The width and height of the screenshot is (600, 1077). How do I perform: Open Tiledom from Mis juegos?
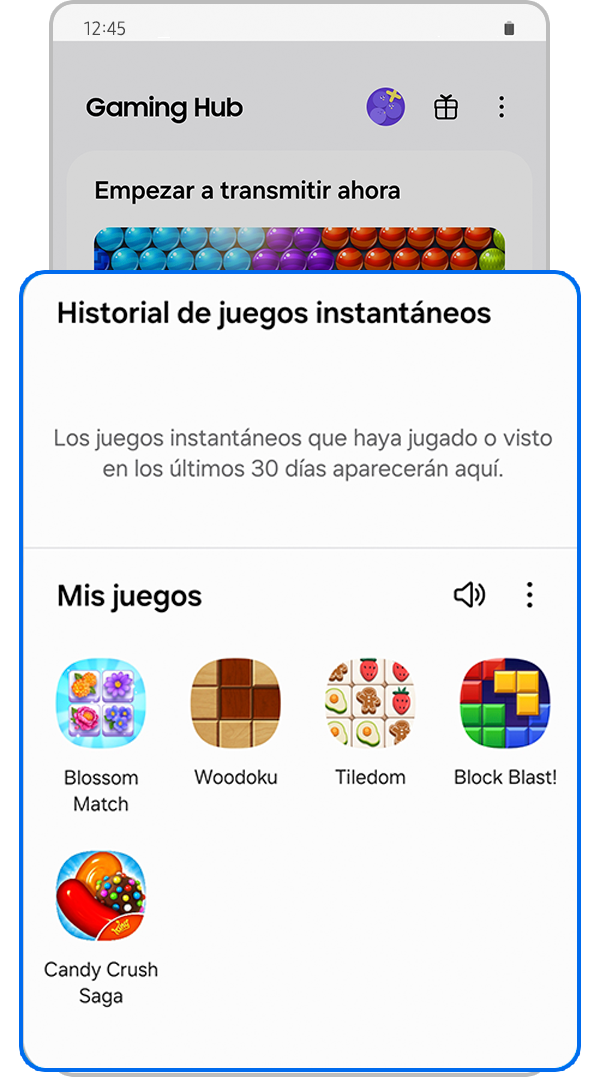pyautogui.click(x=370, y=703)
